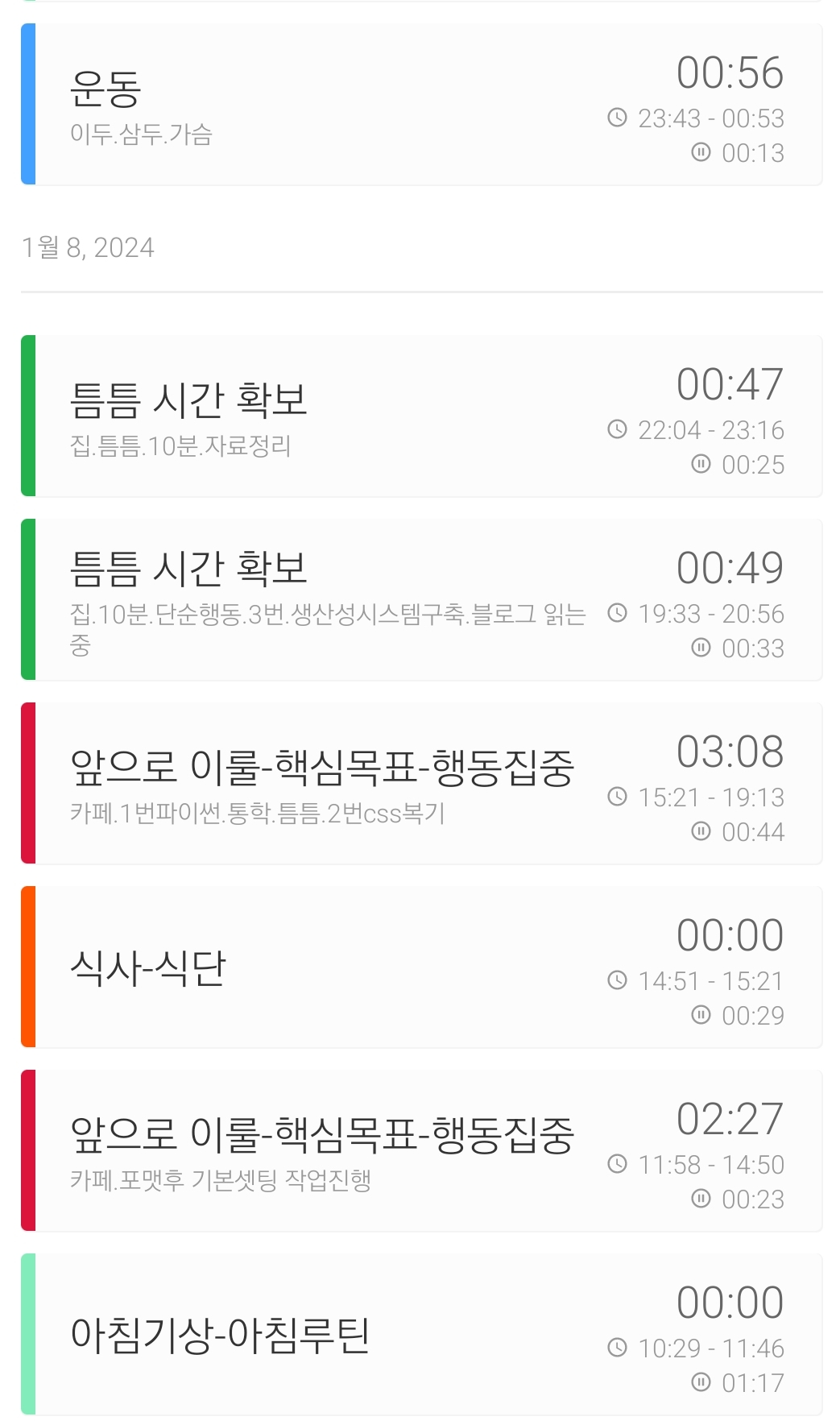The height and width of the screenshot is (1425, 840).
Task: Open the 틈틈 시간 확보 entry at 19:33
Action: click(x=420, y=599)
